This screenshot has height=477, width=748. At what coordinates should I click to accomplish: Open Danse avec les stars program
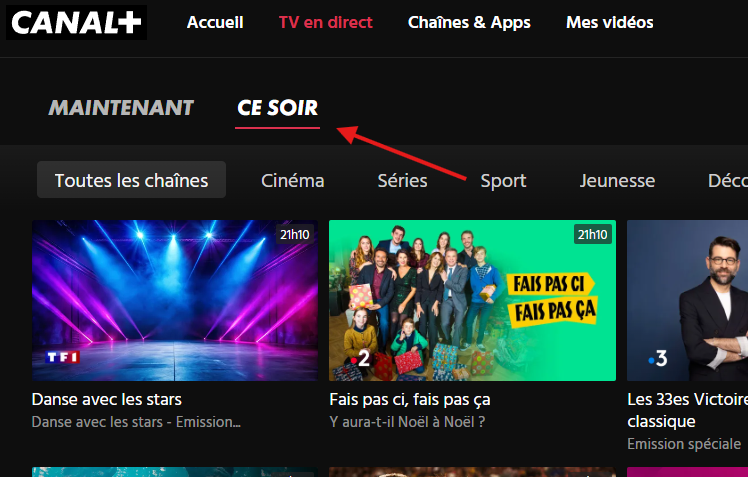(x=174, y=300)
